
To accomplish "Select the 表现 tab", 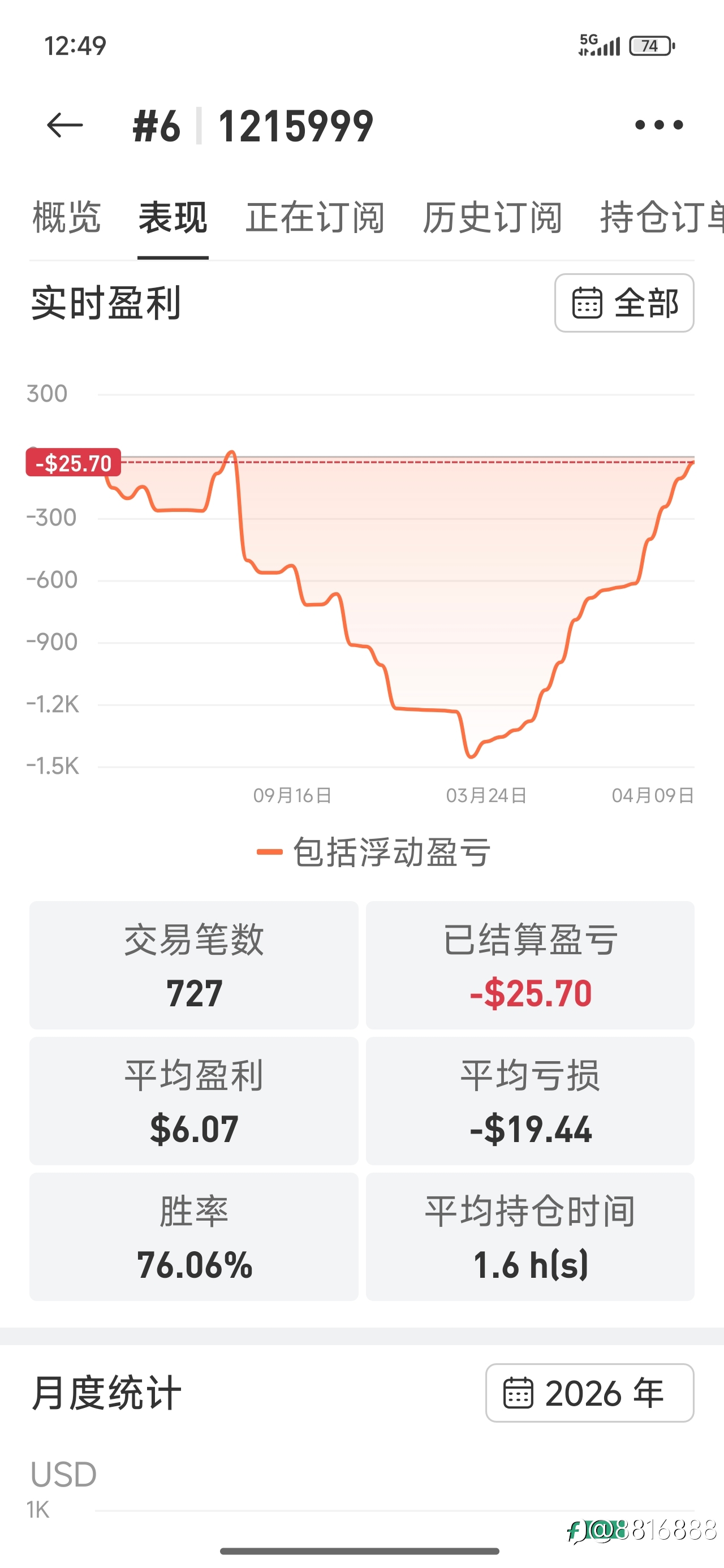I will (x=173, y=217).
